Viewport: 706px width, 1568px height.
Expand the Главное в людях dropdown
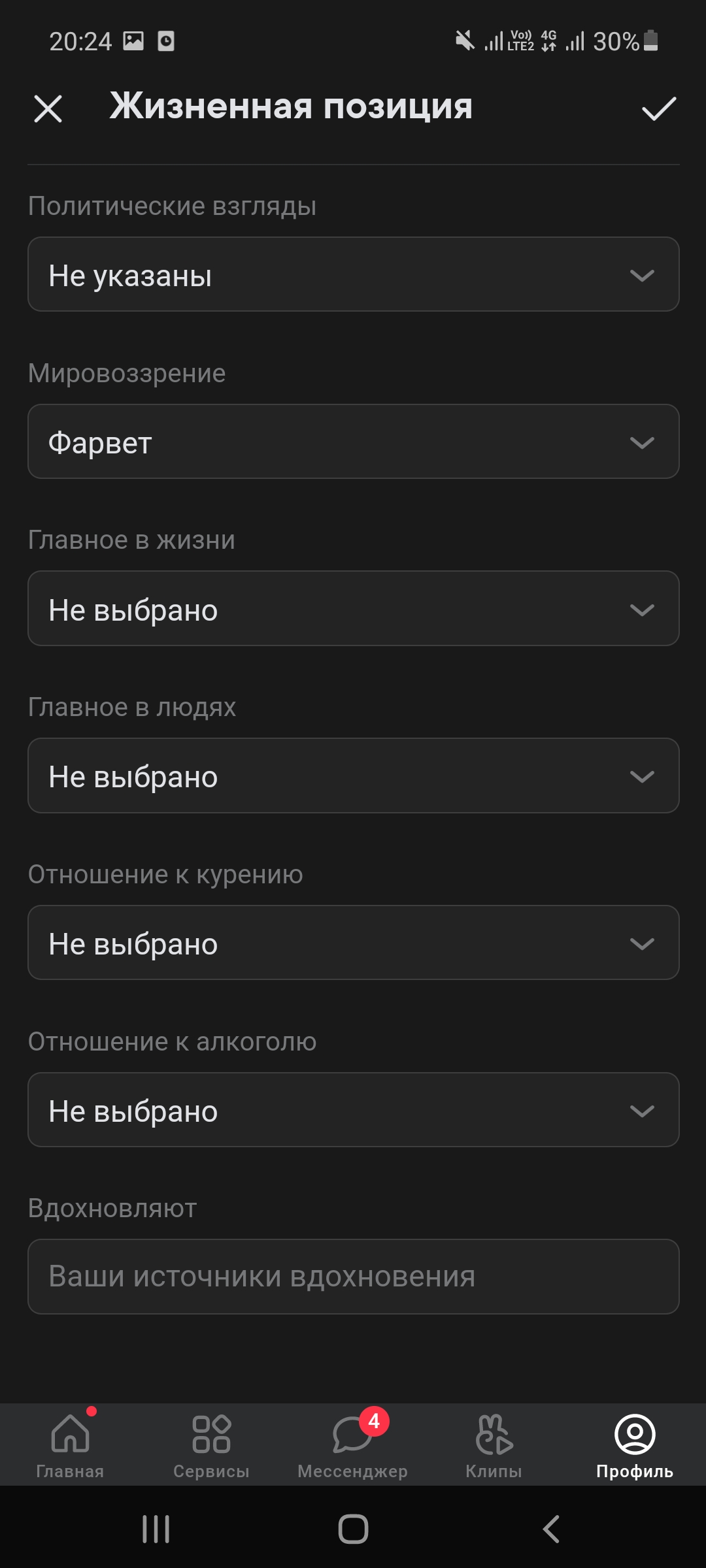tap(353, 776)
